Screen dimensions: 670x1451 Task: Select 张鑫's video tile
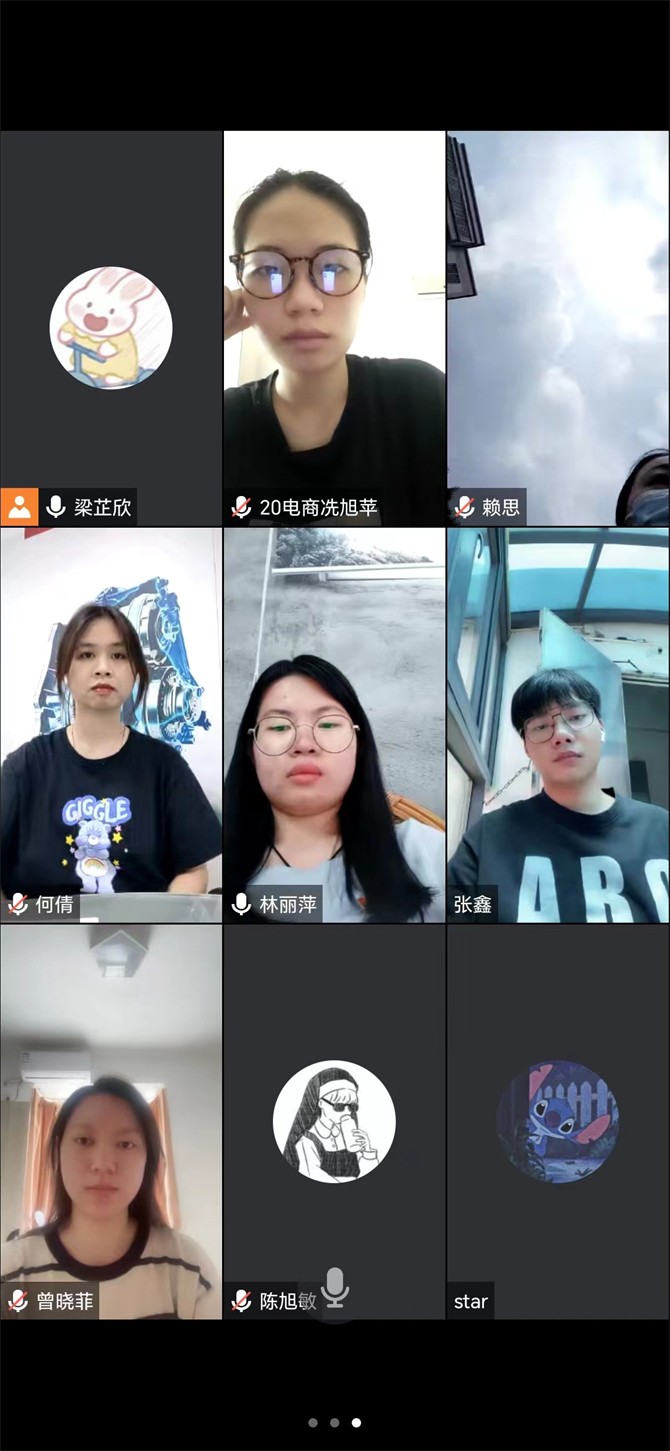558,724
